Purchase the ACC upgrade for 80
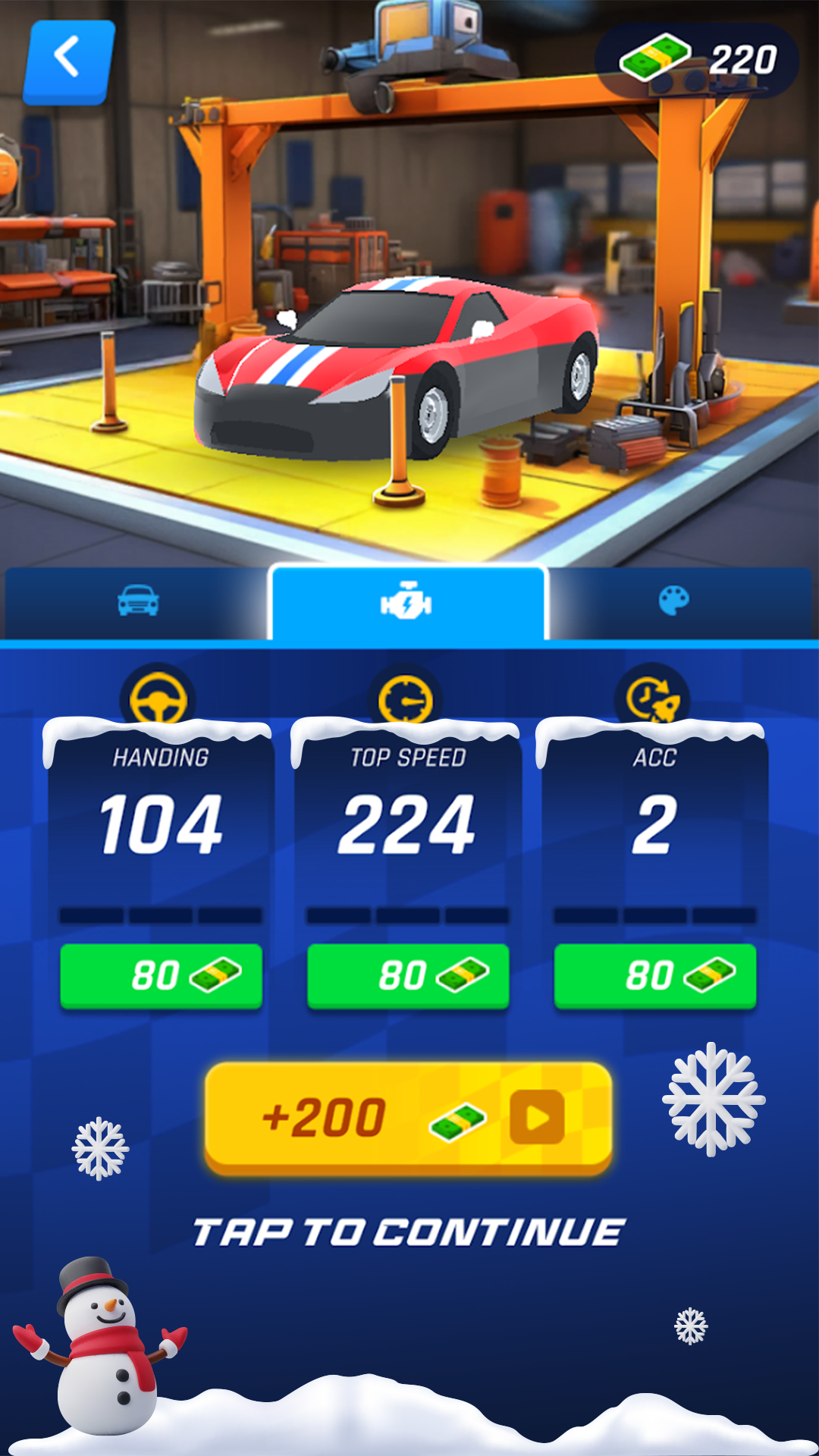Screen dimensions: 819x1456 click(x=655, y=975)
